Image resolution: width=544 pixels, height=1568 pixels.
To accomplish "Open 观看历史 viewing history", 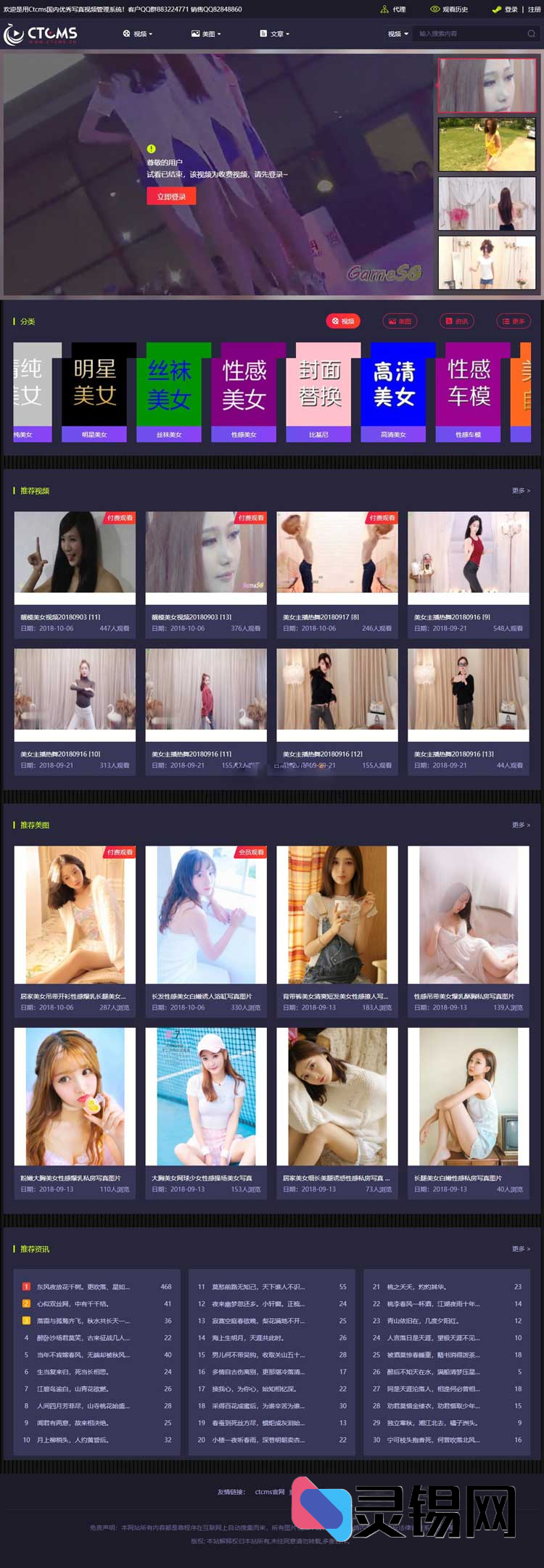I will pos(449,9).
